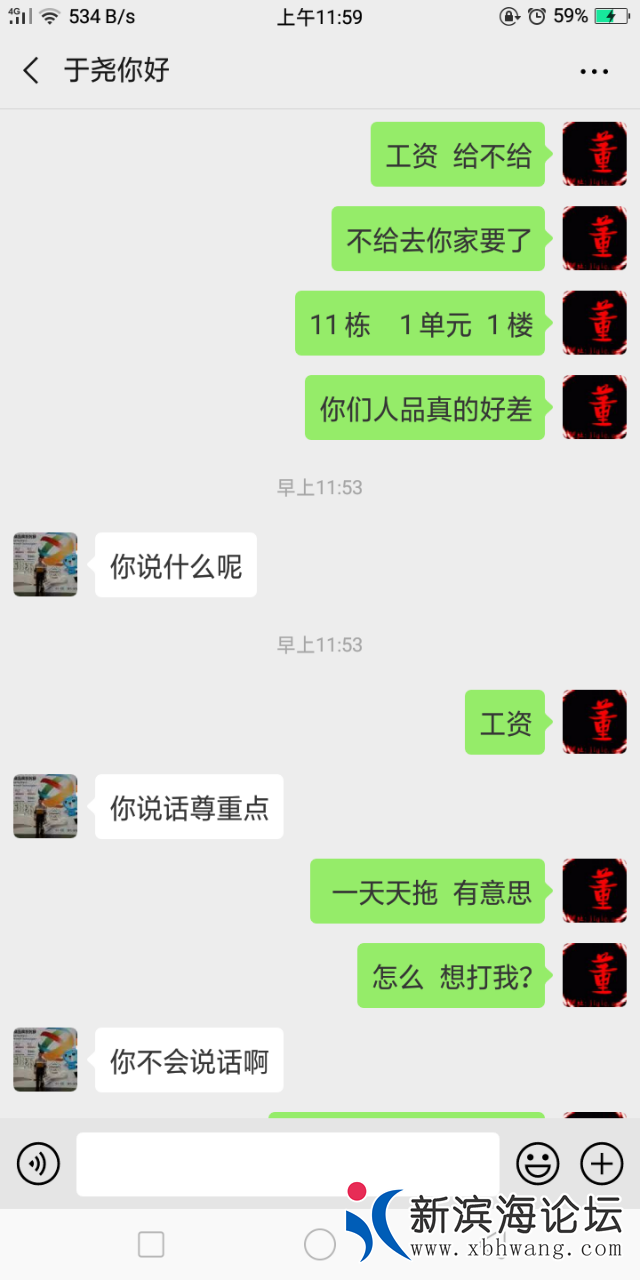Viewport: 640px width, 1280px height.
Task: Open the plus attachments panel
Action: [602, 1163]
